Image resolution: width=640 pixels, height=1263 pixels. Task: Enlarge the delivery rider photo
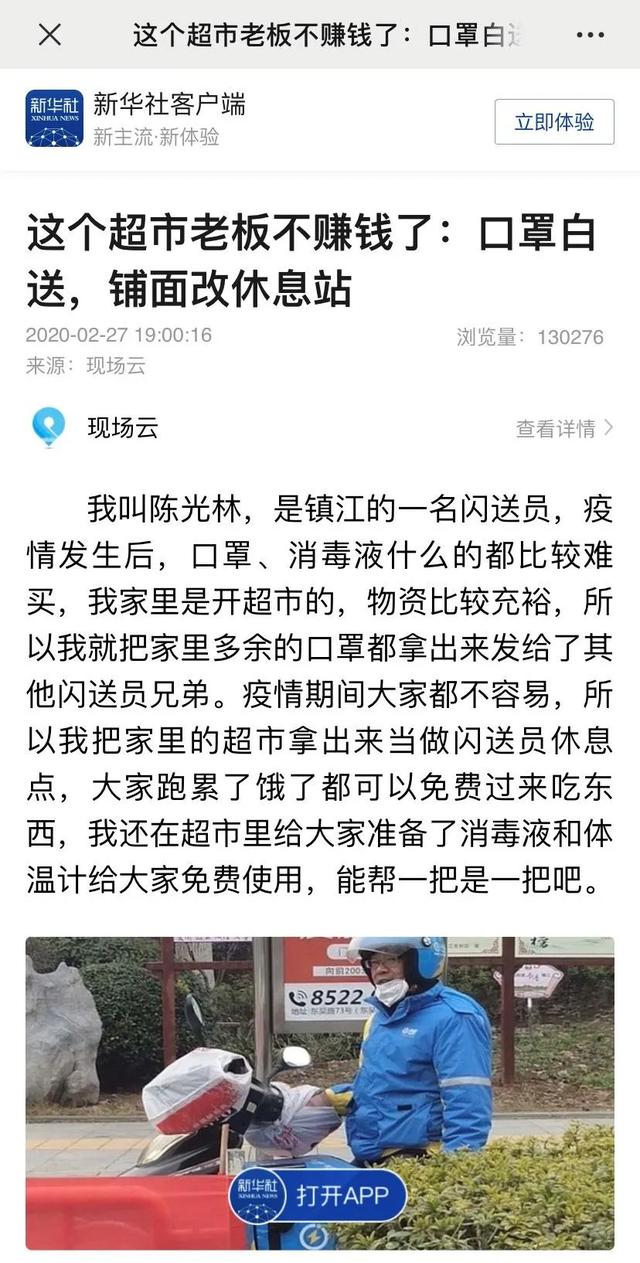coord(320,1093)
